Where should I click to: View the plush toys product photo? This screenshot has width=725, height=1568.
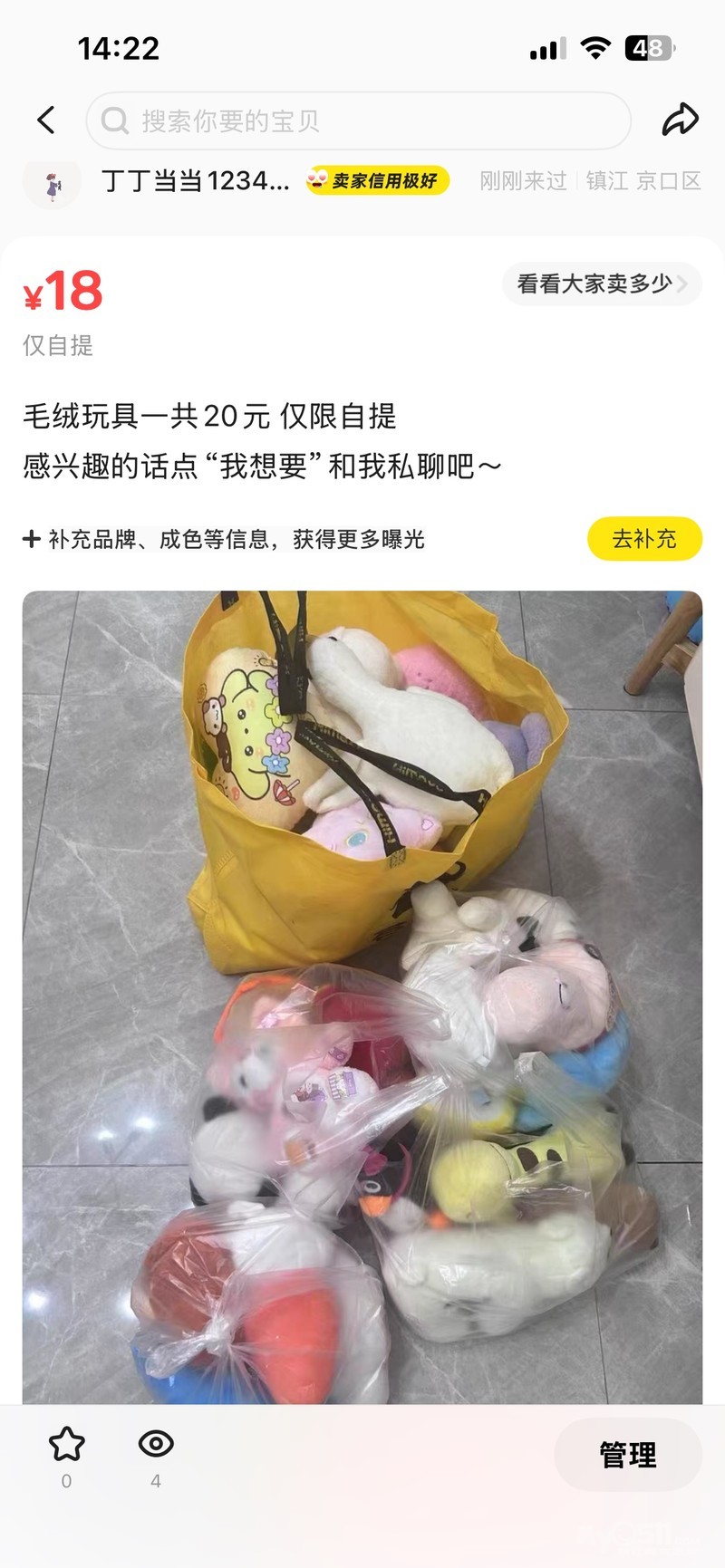[362, 997]
